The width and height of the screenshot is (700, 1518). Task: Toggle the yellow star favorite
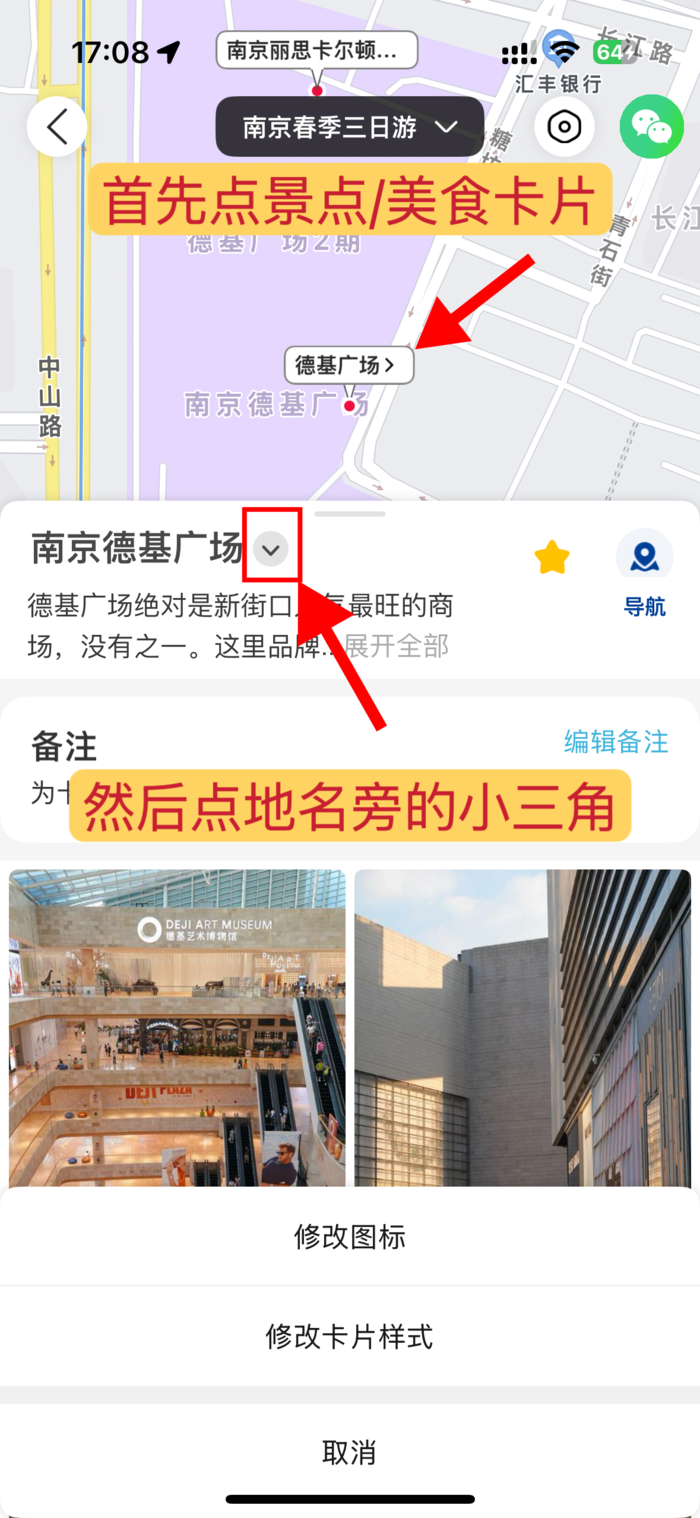pos(552,557)
